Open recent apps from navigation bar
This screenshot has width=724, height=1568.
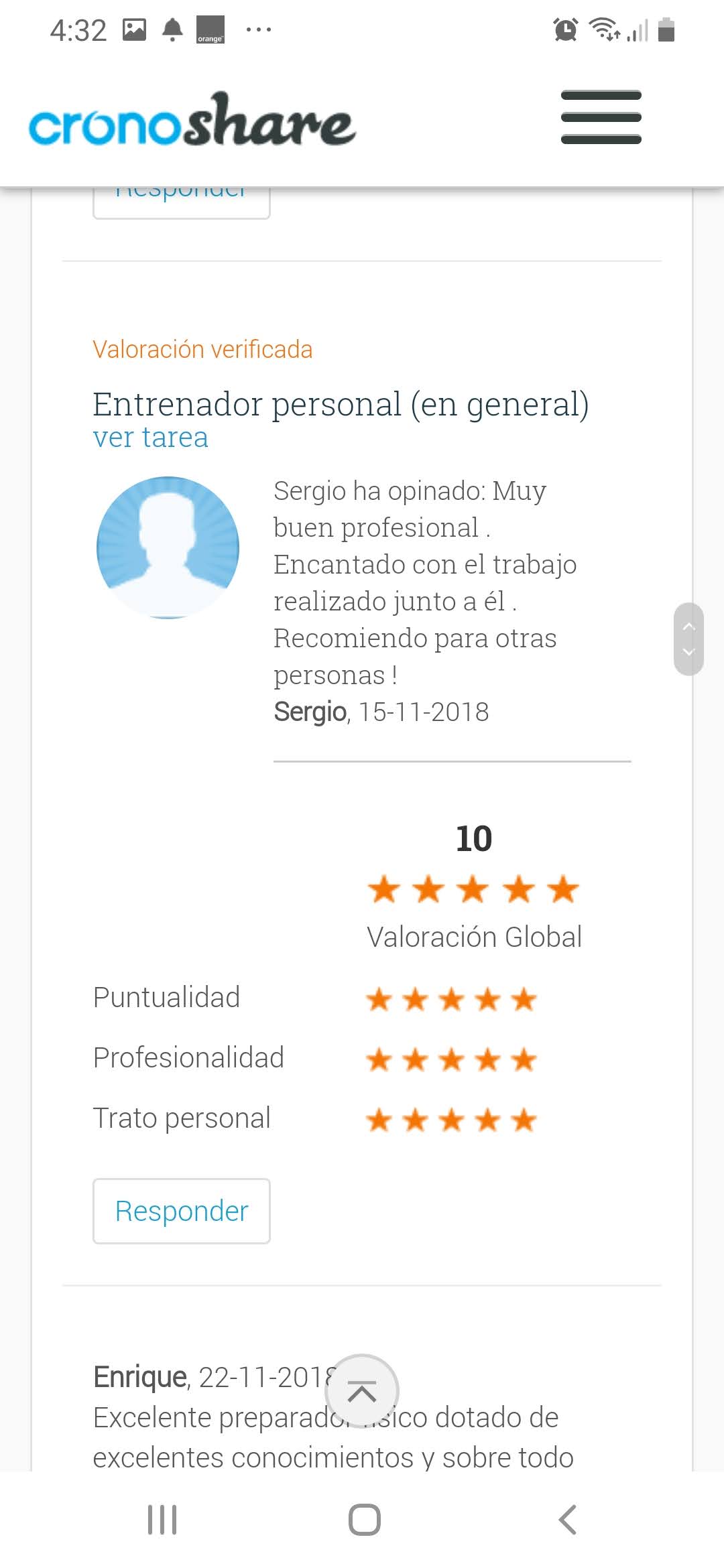pyautogui.click(x=162, y=1520)
